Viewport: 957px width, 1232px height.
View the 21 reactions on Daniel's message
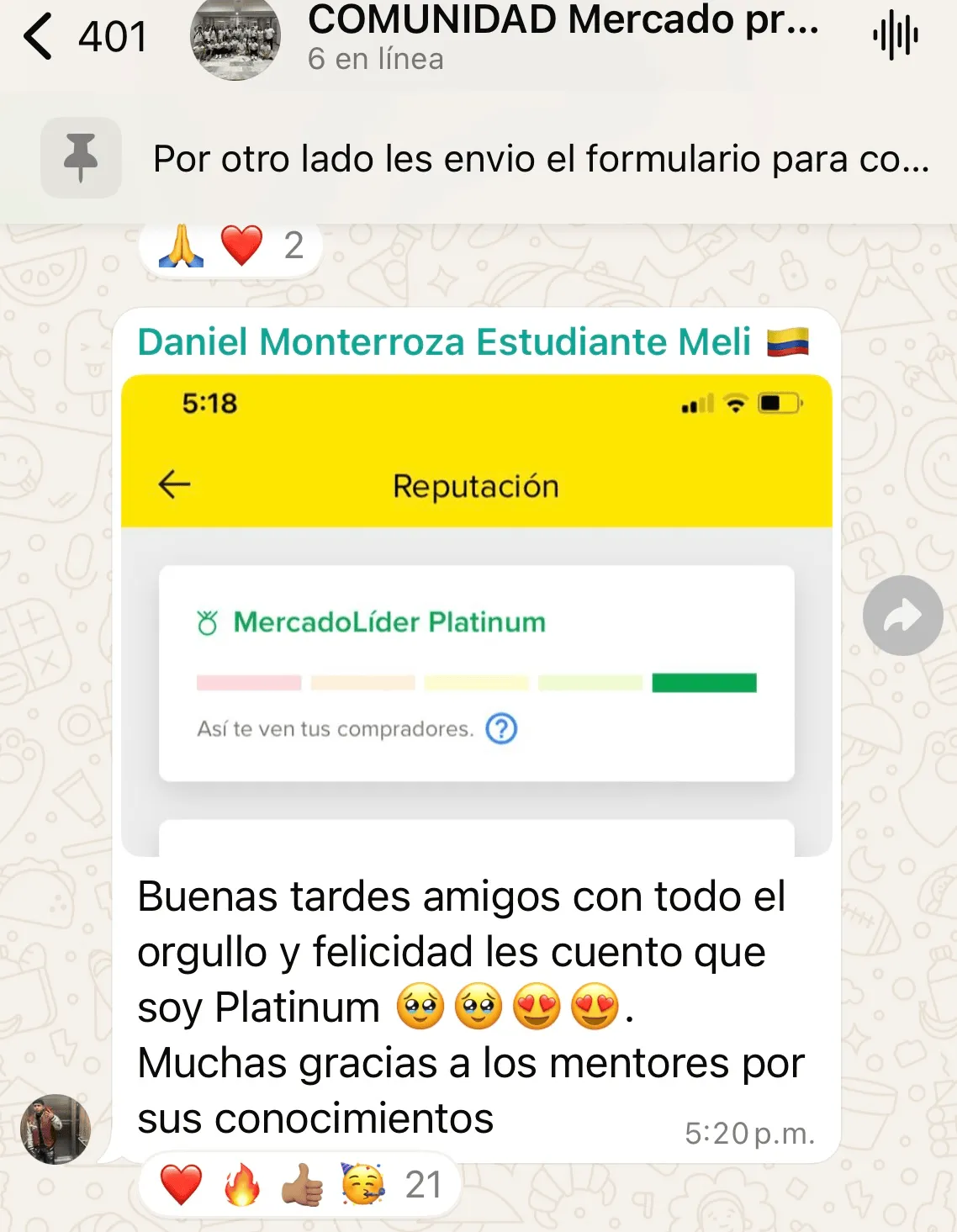coord(300,1185)
